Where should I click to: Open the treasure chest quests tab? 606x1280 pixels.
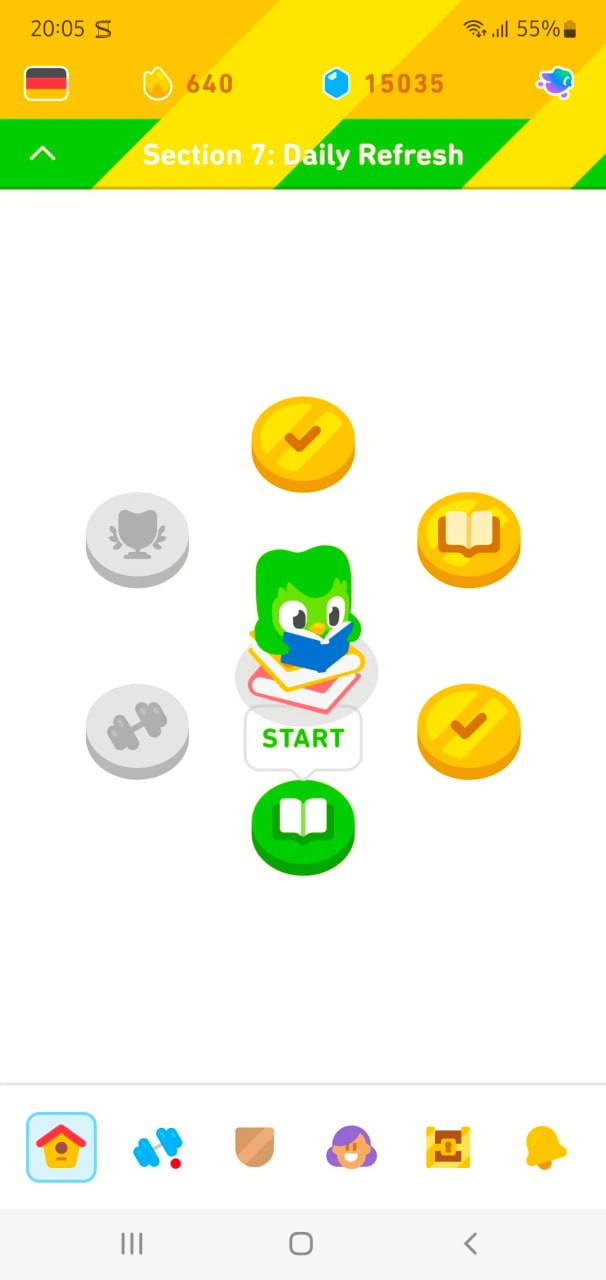click(447, 1147)
